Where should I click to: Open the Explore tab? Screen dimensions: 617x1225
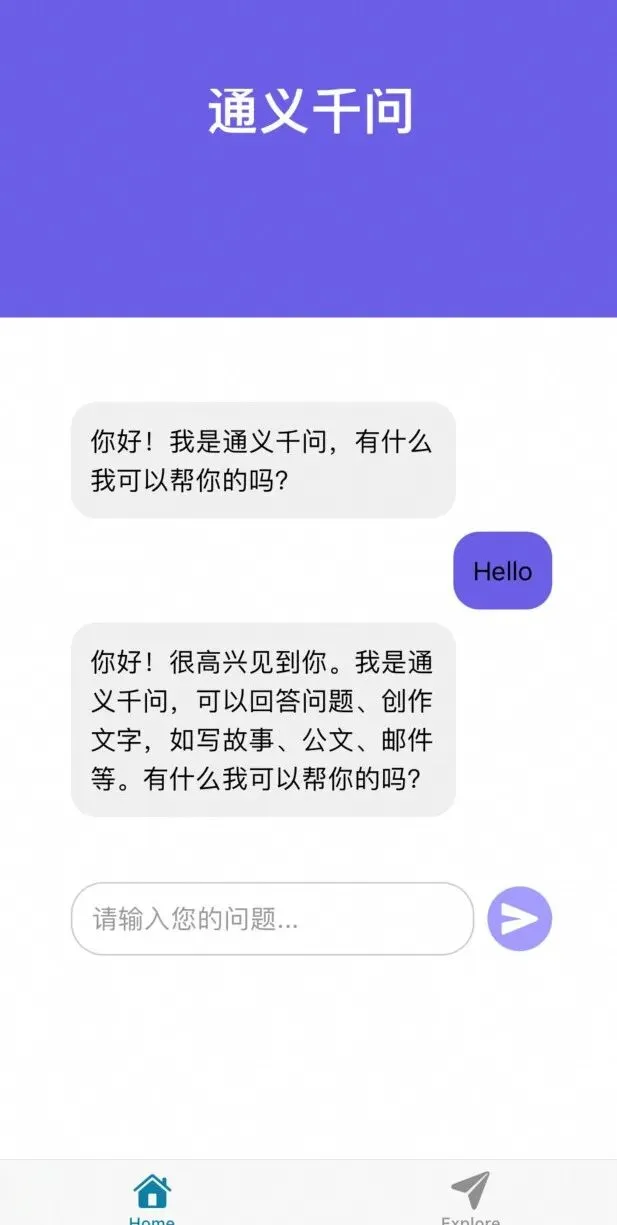click(x=470, y=1196)
